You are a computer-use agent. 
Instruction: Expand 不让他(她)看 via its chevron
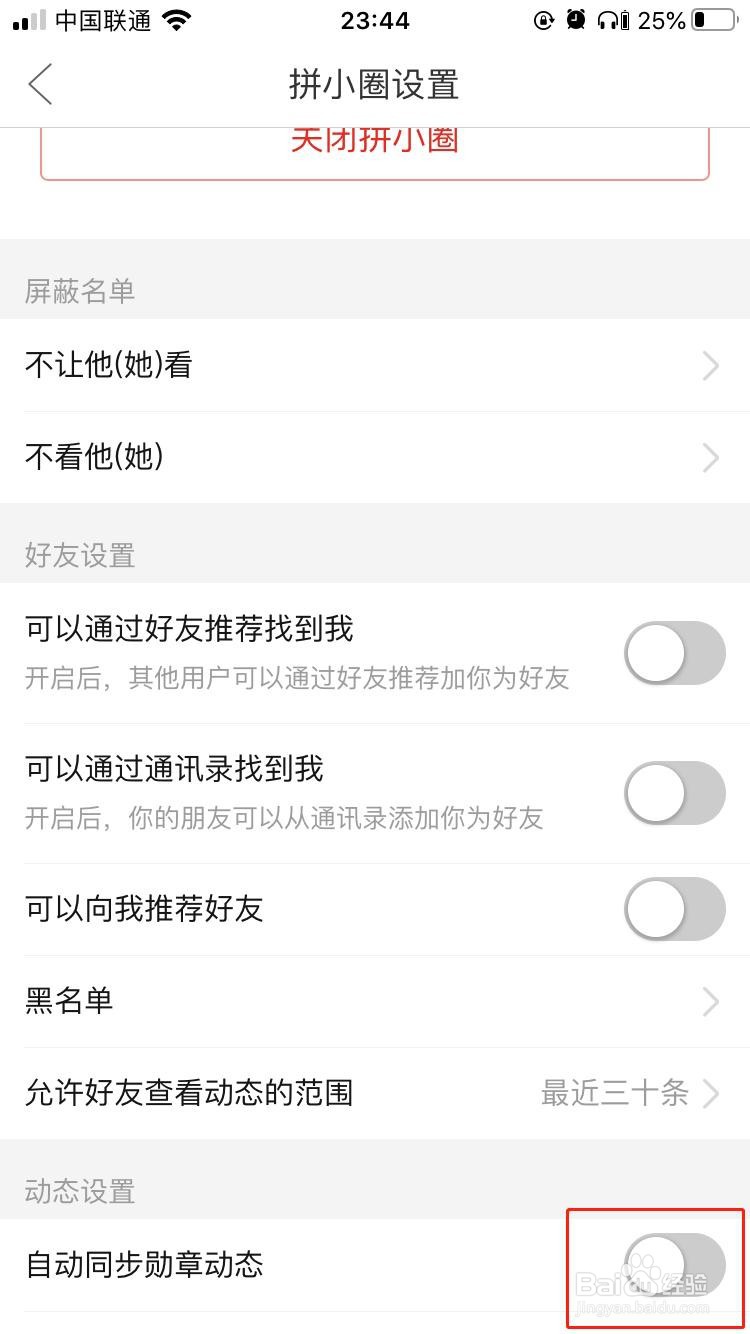pos(710,365)
